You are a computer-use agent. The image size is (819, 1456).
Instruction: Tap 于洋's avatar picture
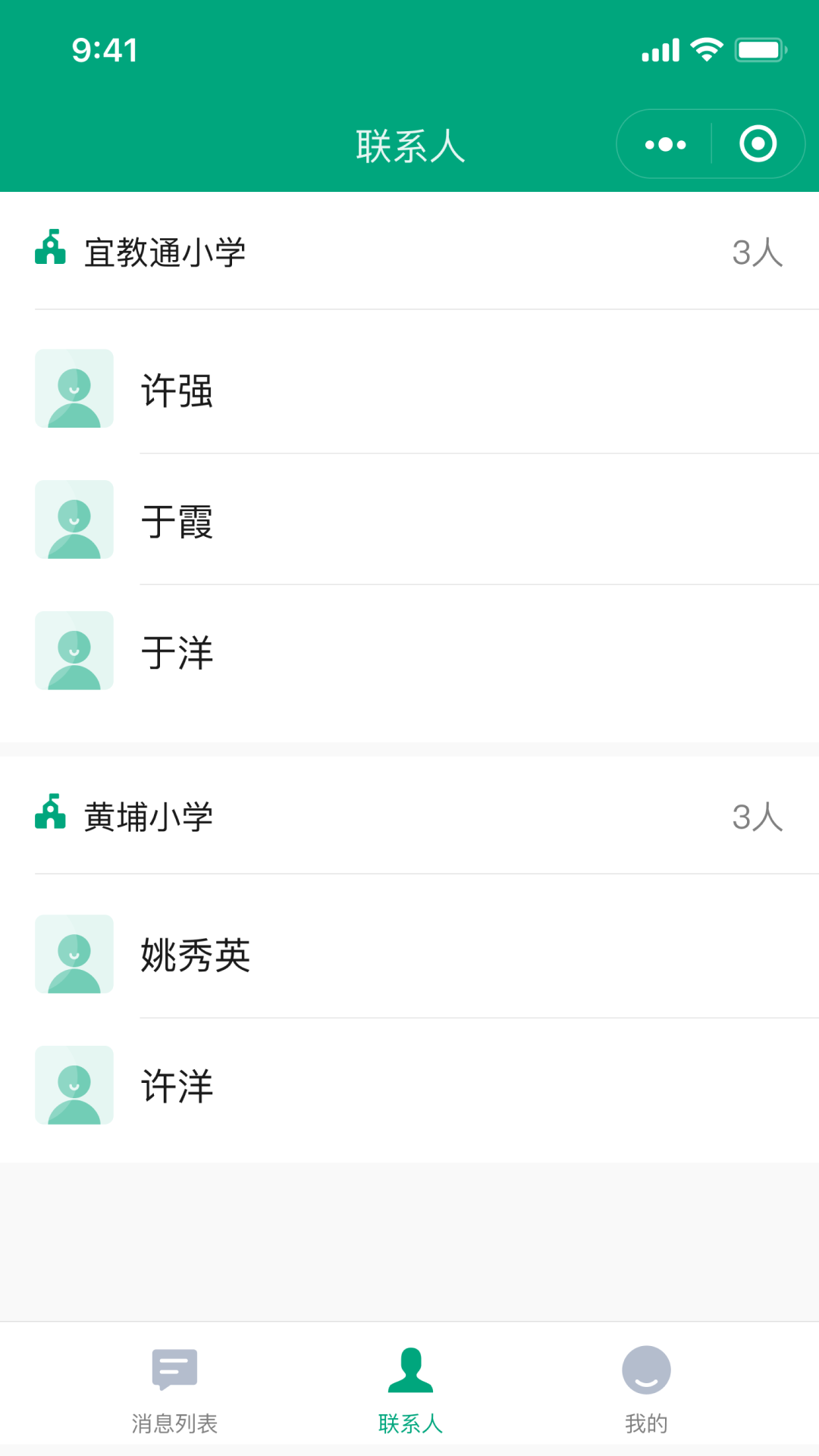[74, 650]
